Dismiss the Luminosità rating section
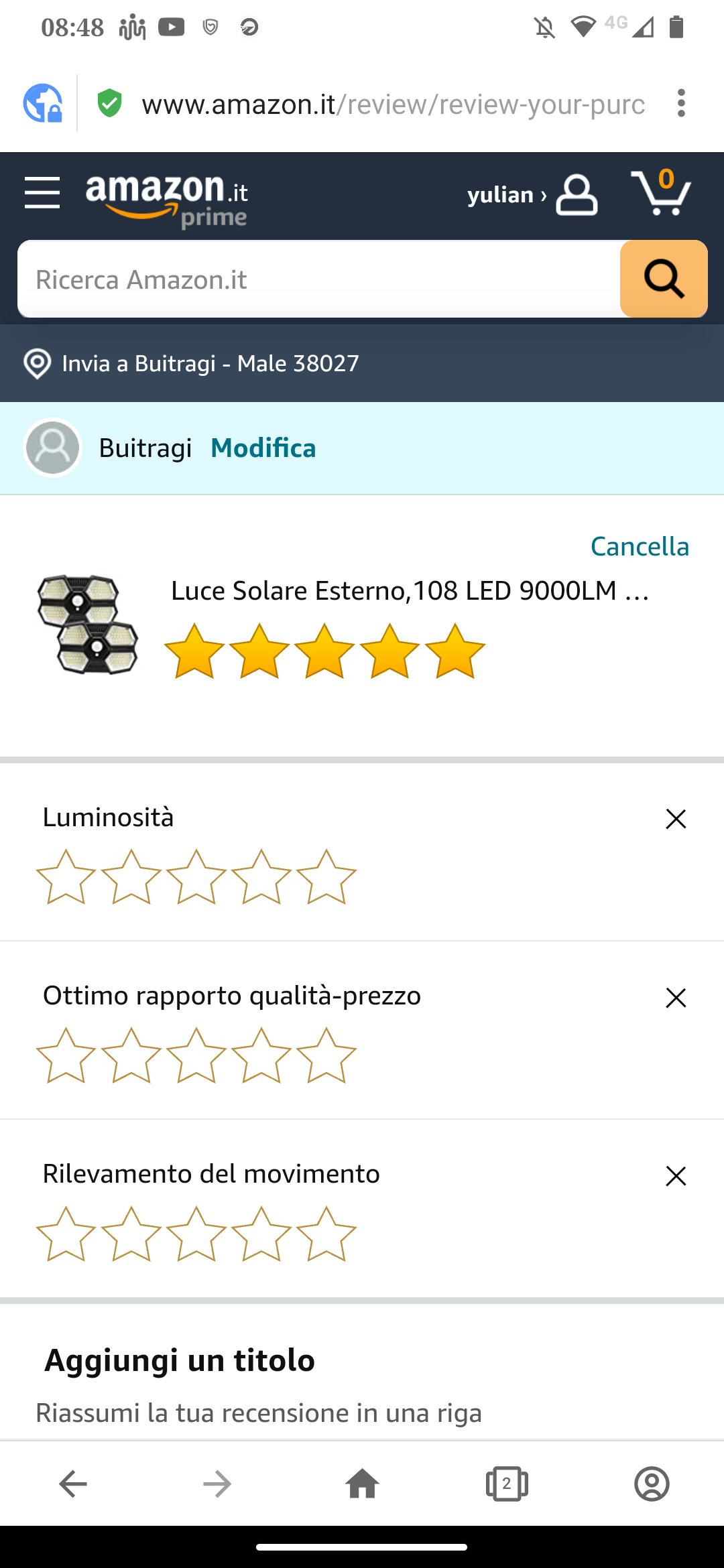This screenshot has width=724, height=1568. (676, 819)
